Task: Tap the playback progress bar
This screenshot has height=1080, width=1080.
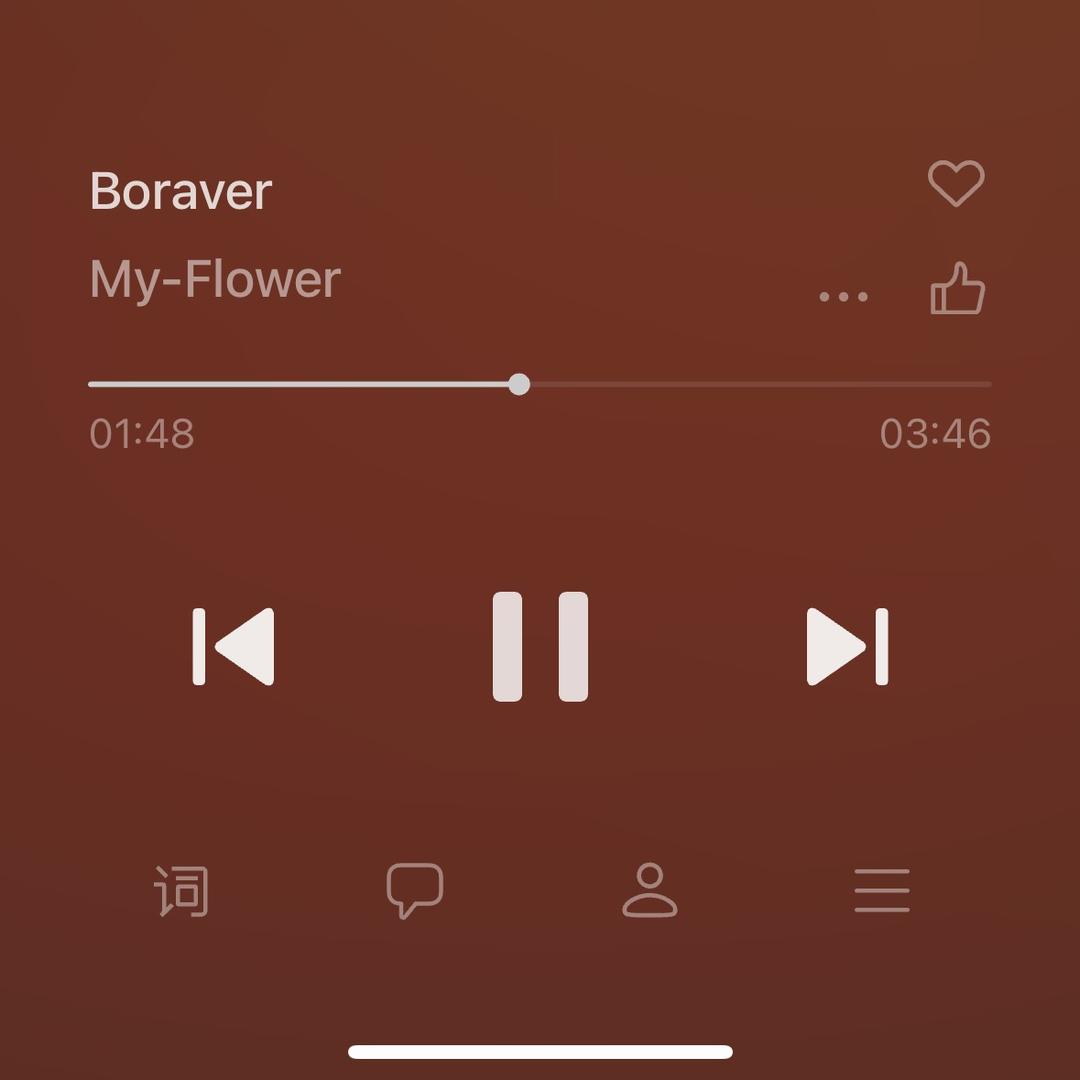Action: point(540,384)
